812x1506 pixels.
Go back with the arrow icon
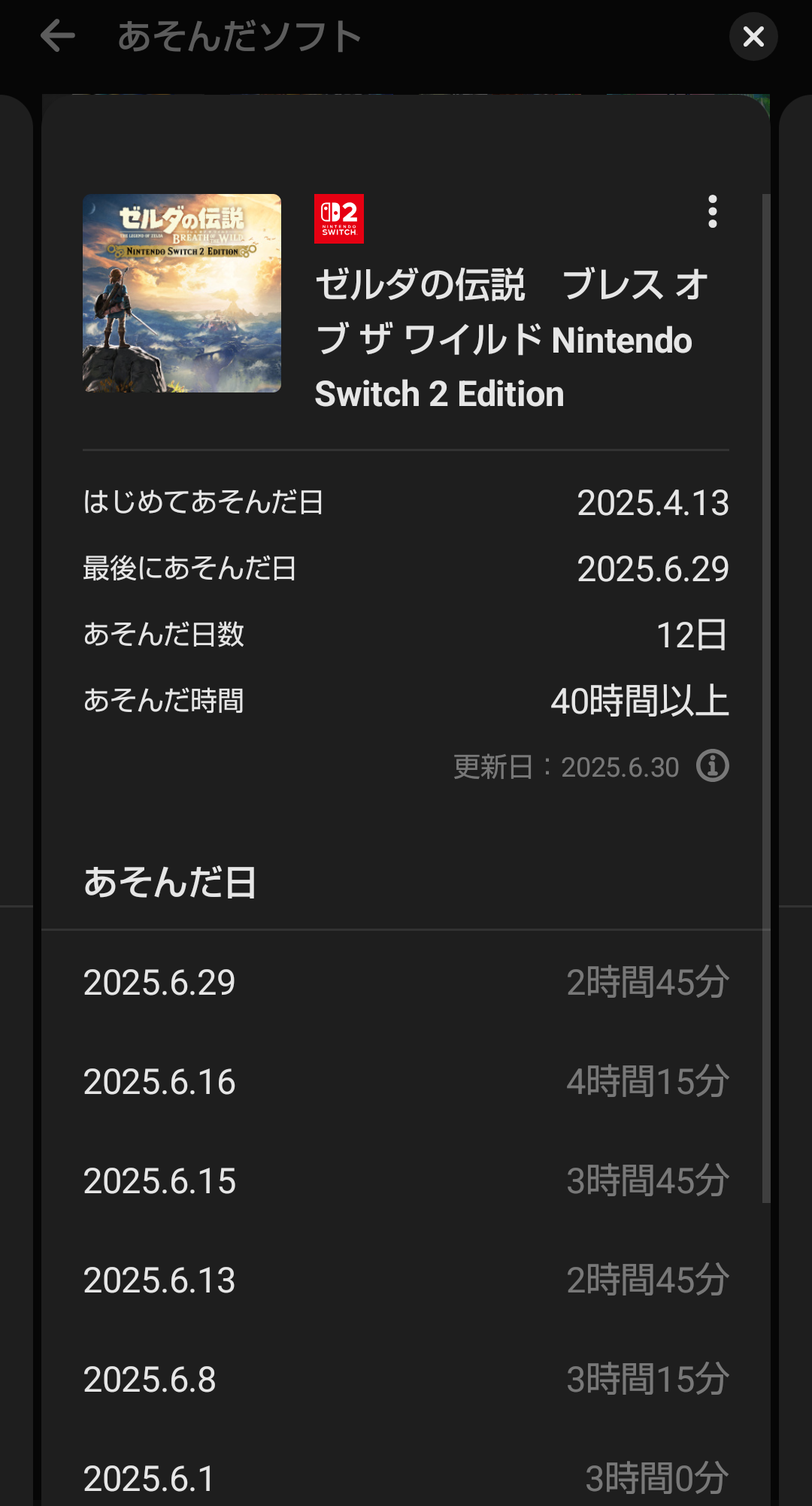tap(57, 36)
